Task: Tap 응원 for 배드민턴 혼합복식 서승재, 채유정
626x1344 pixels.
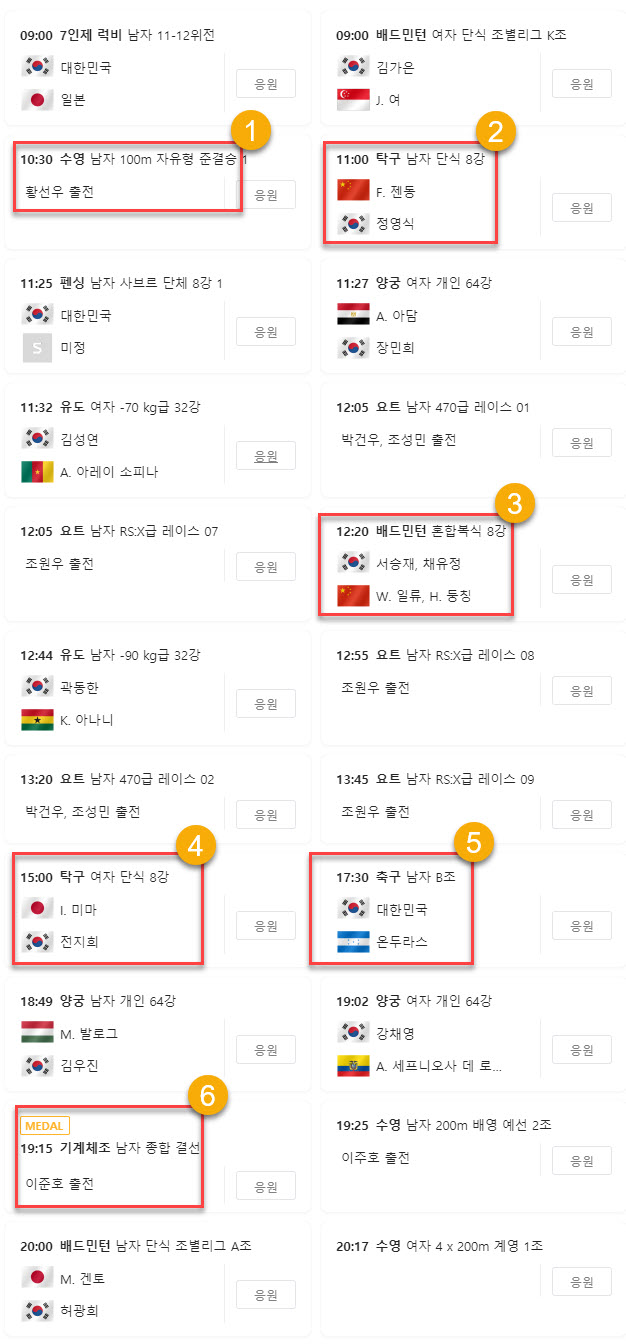Action: coord(581,579)
